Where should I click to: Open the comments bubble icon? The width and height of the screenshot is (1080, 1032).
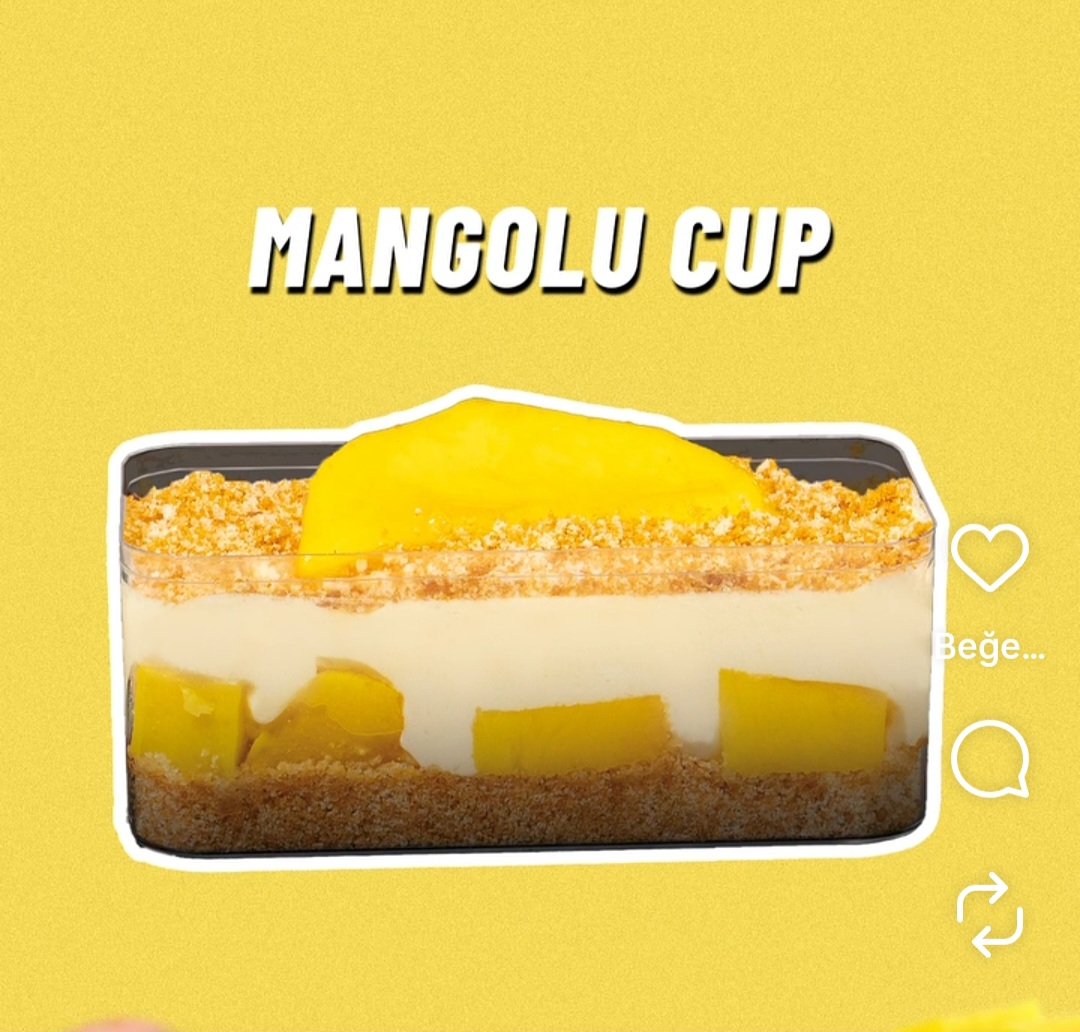(x=989, y=759)
